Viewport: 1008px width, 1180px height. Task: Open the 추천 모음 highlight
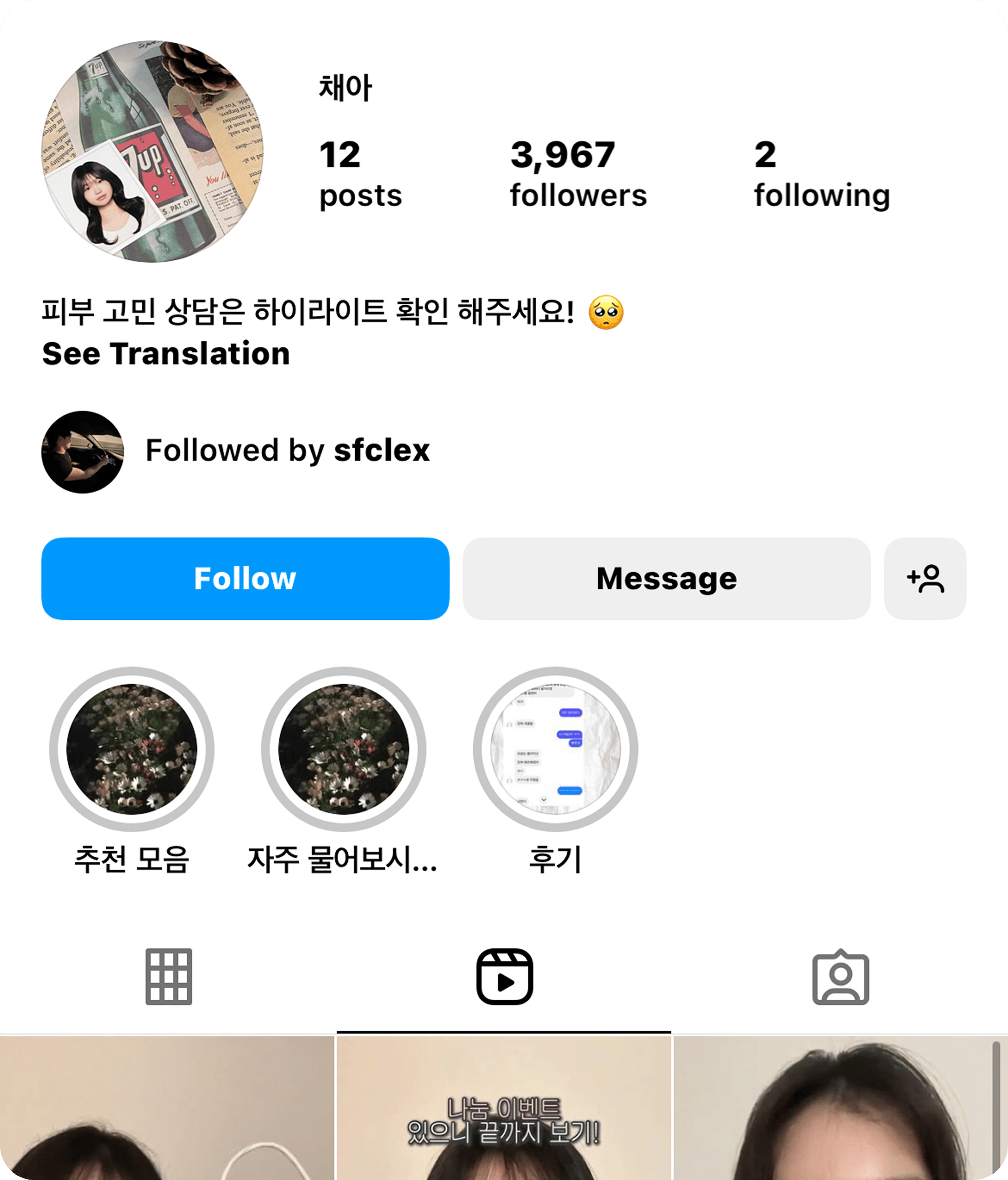coord(132,749)
